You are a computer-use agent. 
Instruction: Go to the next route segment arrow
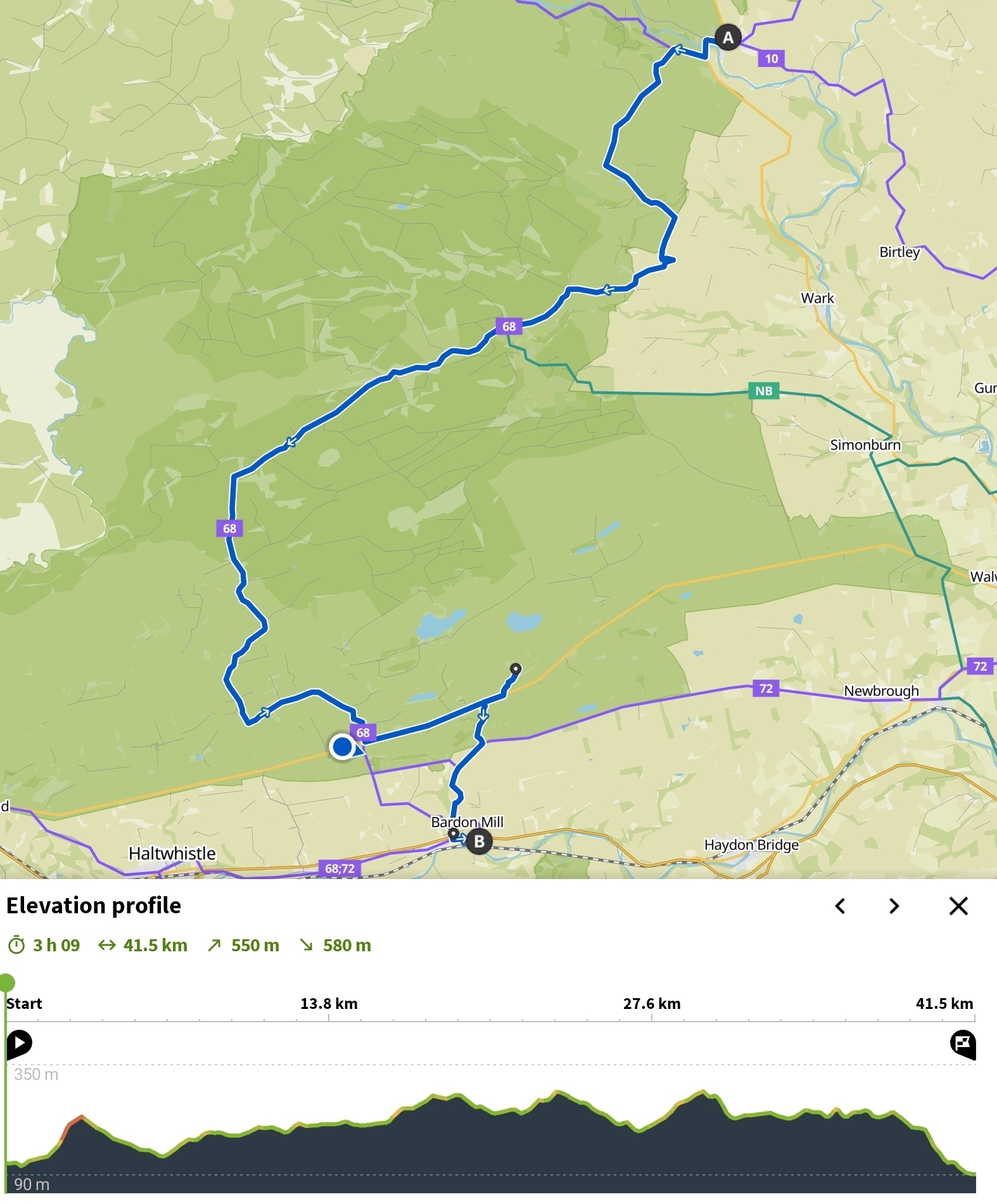tap(894, 906)
